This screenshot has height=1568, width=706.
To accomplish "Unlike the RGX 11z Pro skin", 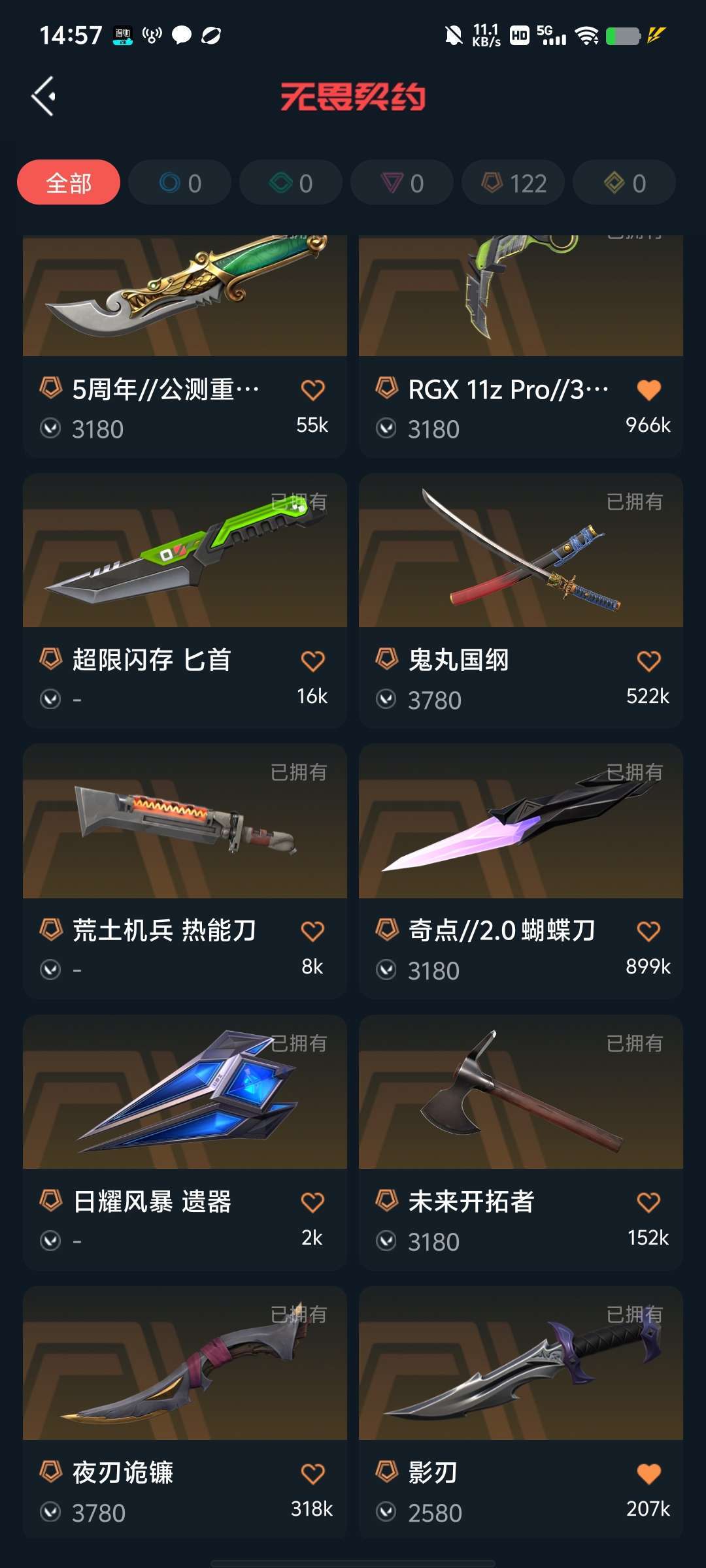I will 648,390.
